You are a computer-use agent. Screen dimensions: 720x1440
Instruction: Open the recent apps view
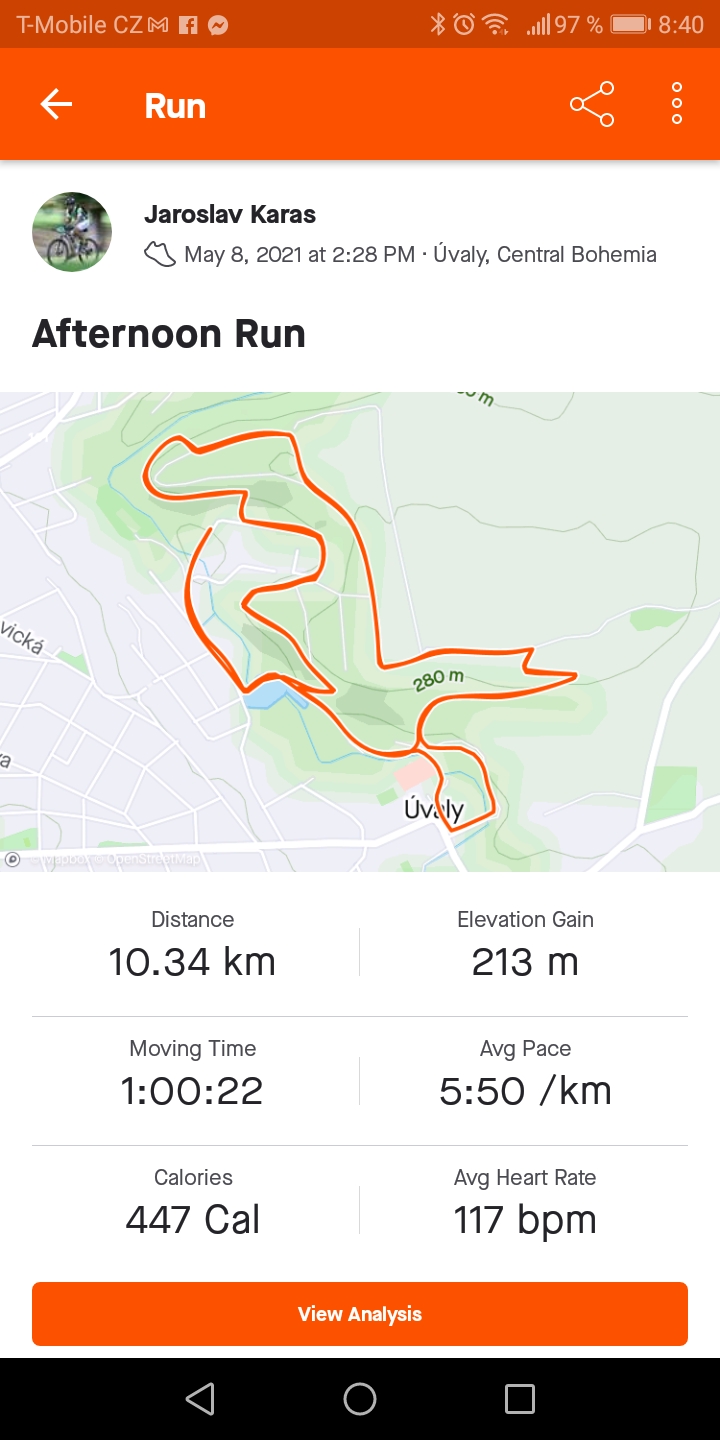[x=520, y=1398]
